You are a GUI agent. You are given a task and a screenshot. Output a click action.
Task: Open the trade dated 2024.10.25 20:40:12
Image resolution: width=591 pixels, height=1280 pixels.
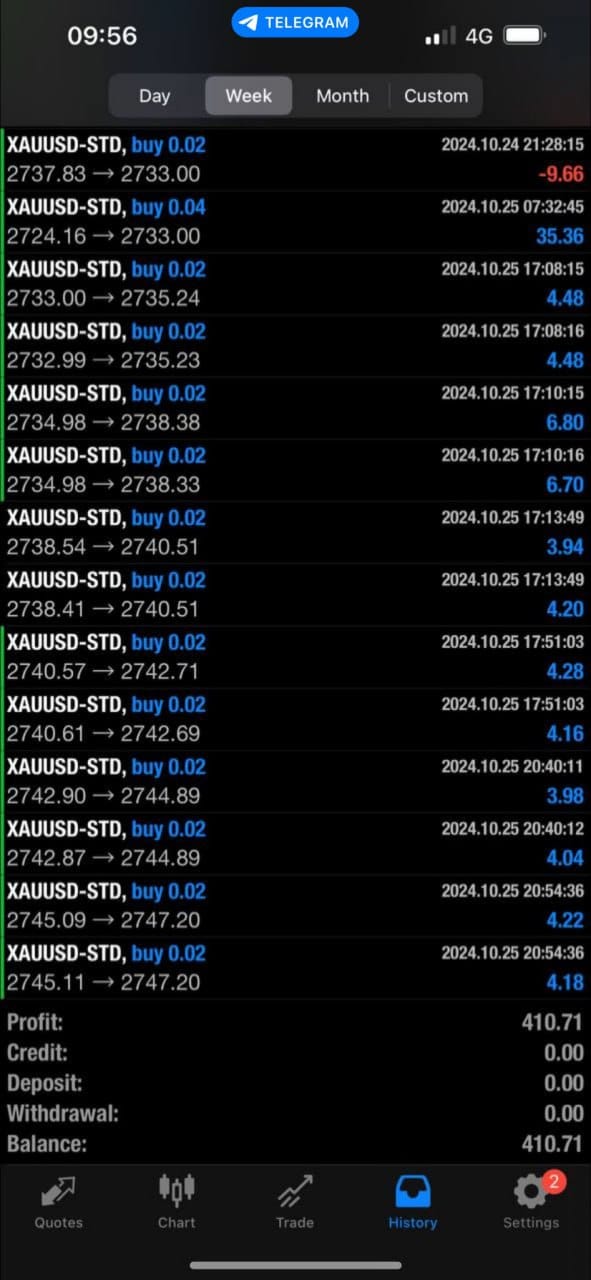click(295, 844)
